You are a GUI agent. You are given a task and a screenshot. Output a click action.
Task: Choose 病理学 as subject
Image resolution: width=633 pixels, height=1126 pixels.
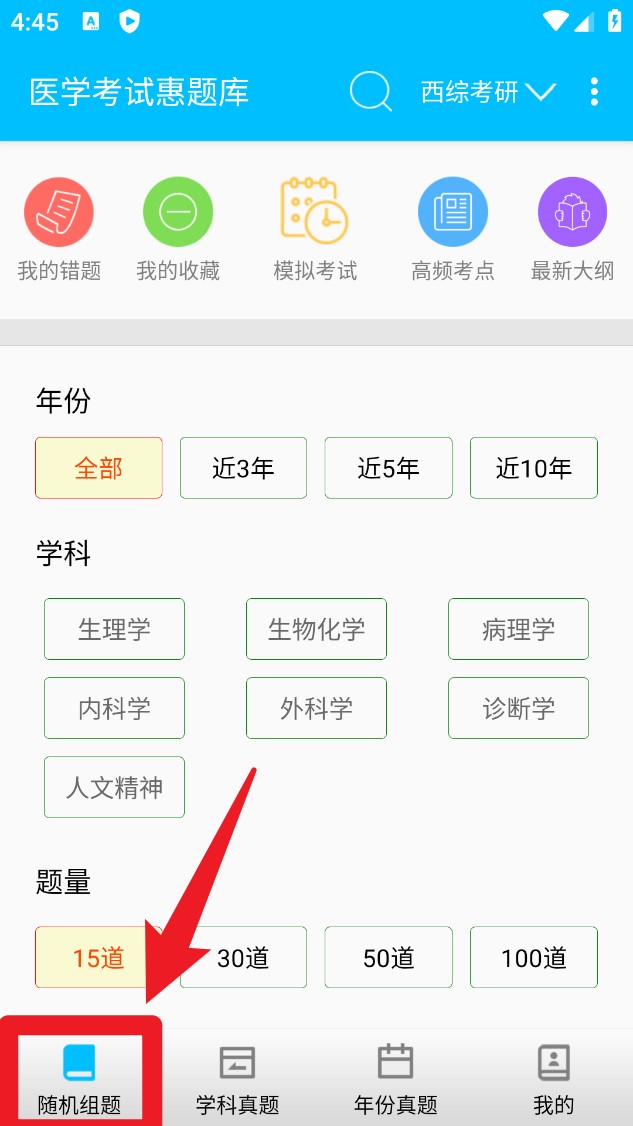(x=518, y=629)
